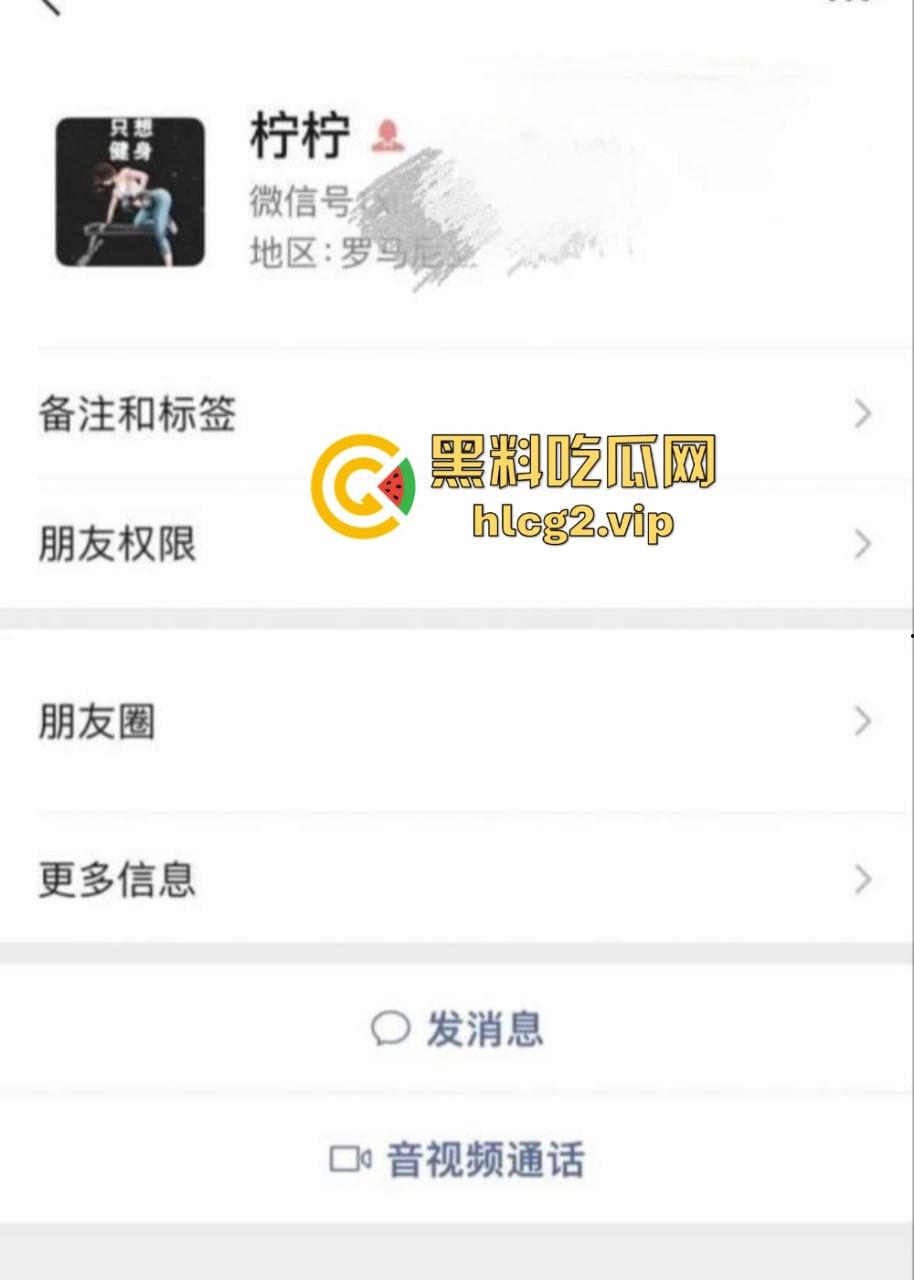Click the female gender icon next to 柠柠
914x1280 pixels.
click(389, 135)
